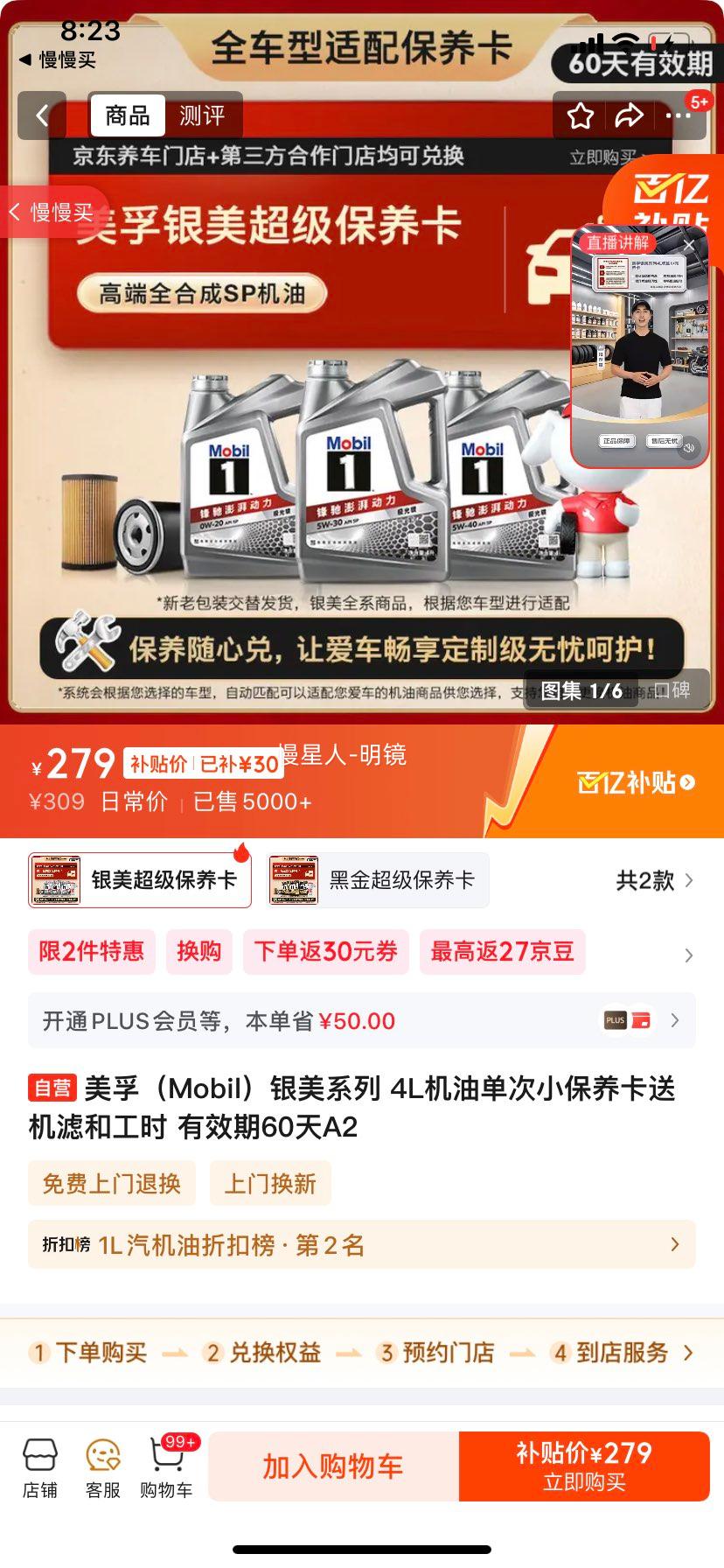Share the product via the share icon

626,115
